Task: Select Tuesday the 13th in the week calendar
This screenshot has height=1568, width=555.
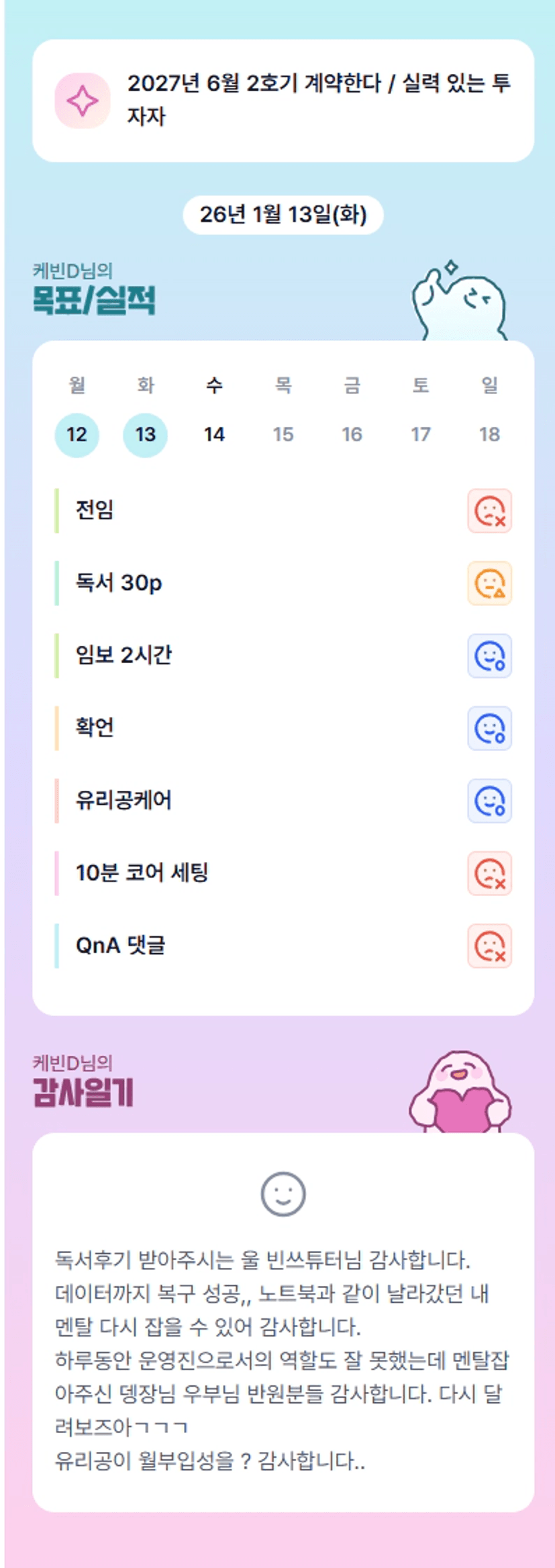Action: pos(145,435)
